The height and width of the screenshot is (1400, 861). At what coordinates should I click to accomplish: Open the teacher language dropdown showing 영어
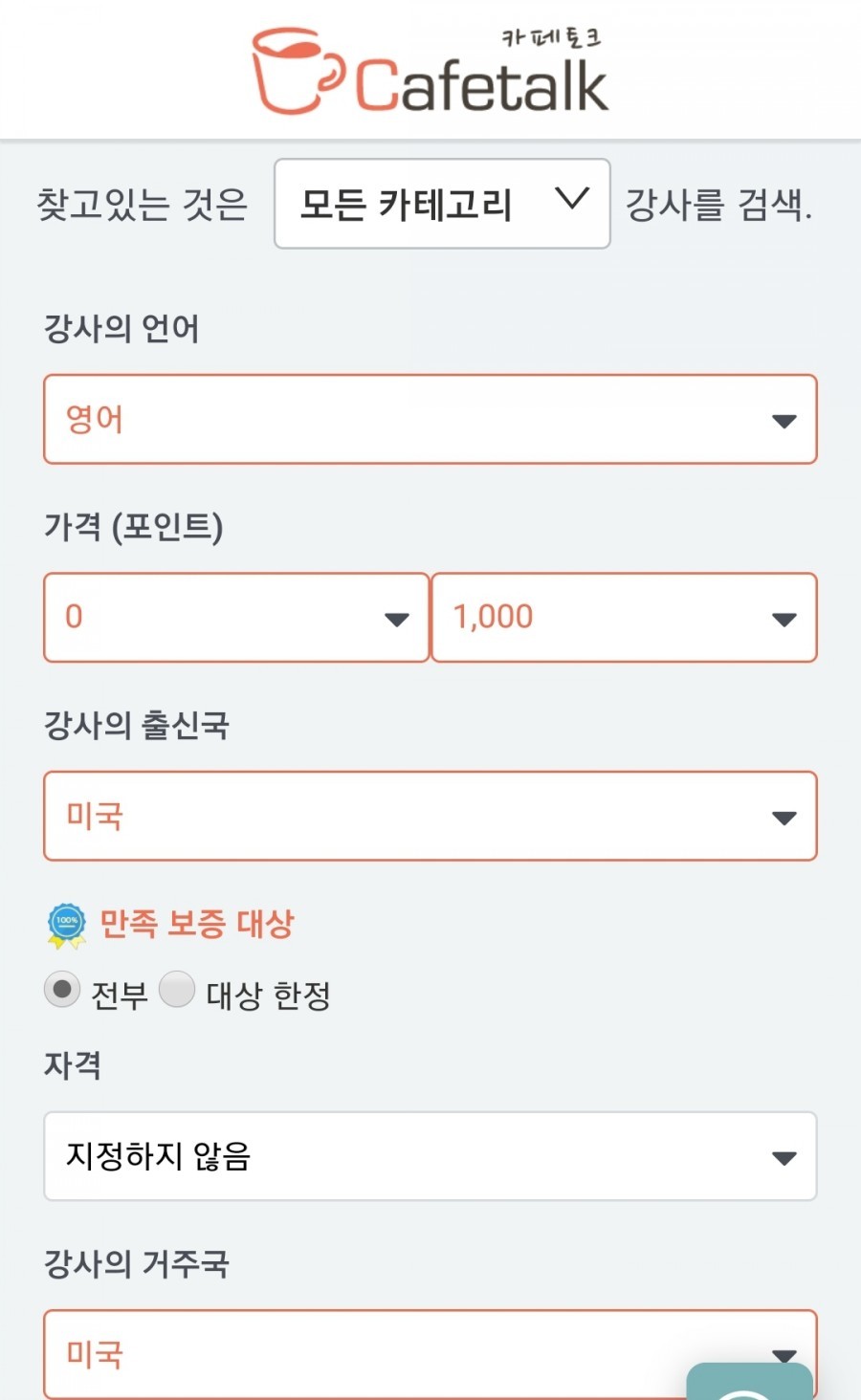(430, 420)
